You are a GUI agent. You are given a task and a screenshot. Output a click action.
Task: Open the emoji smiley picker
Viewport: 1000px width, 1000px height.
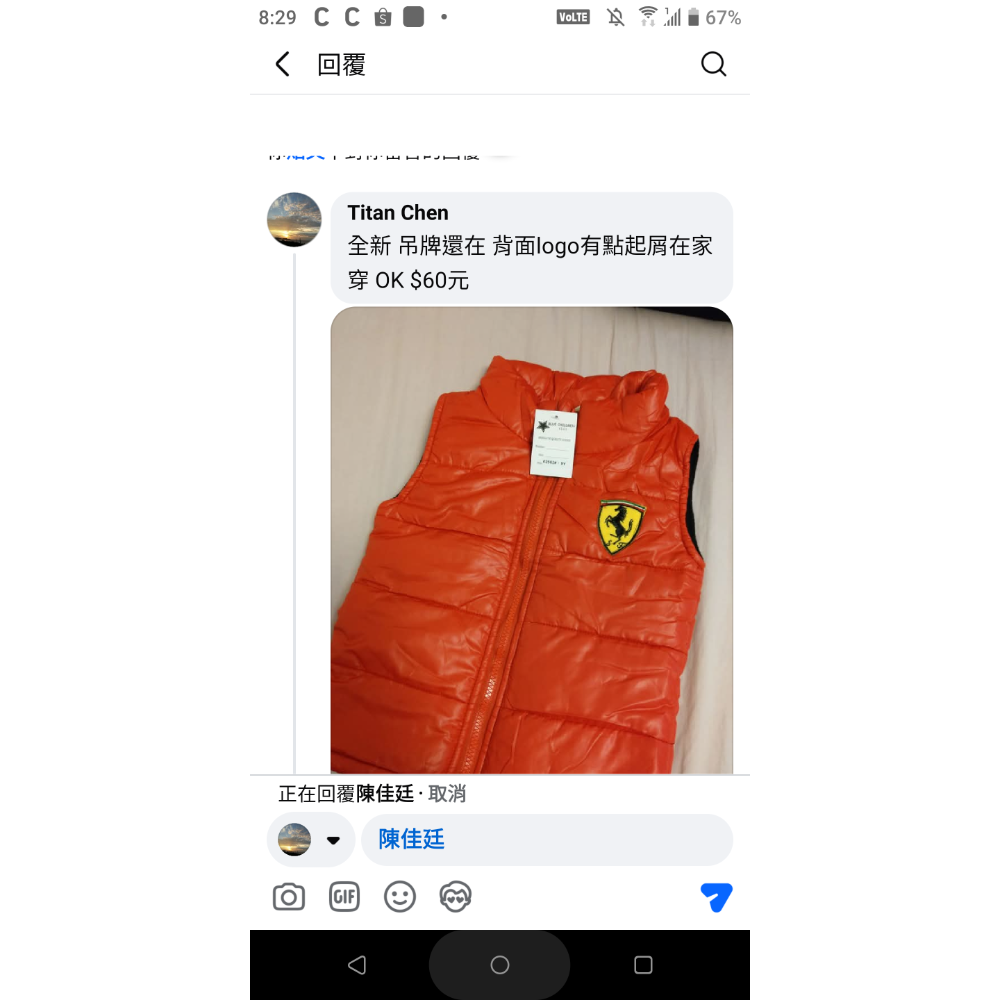[x=400, y=897]
